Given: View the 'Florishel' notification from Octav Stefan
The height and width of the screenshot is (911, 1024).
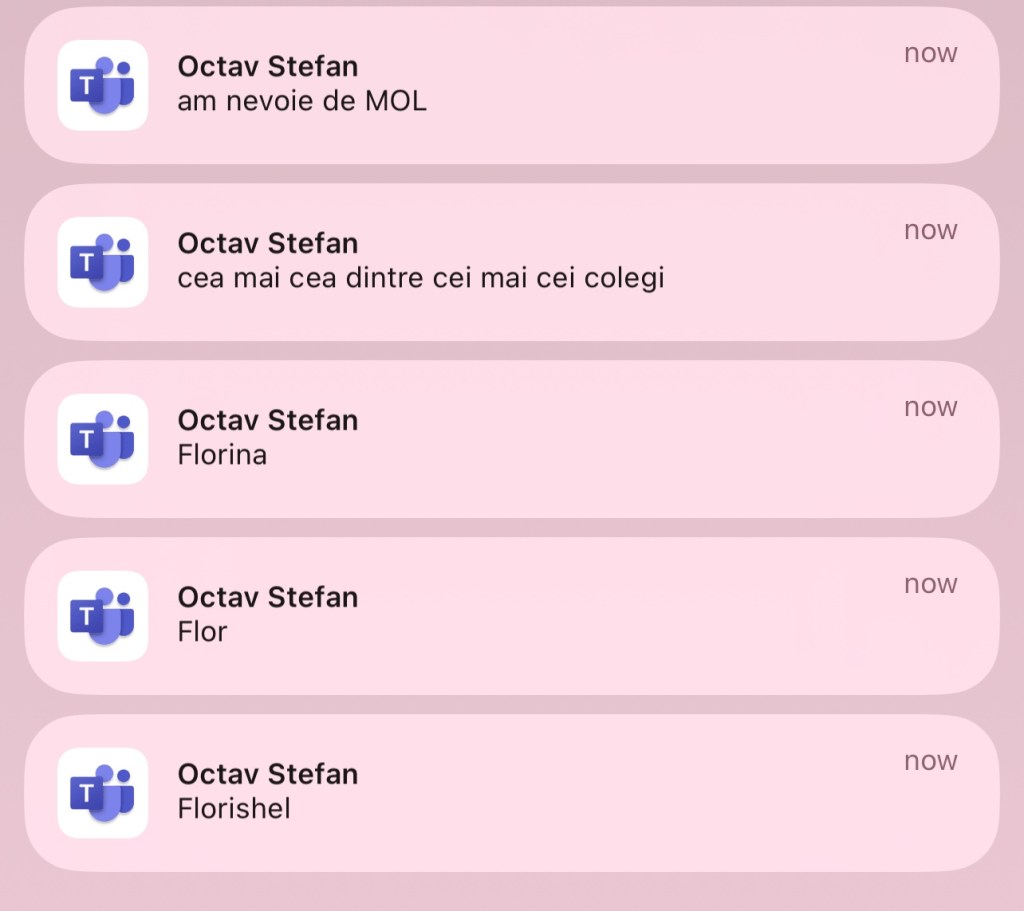Looking at the screenshot, I should click(511, 793).
